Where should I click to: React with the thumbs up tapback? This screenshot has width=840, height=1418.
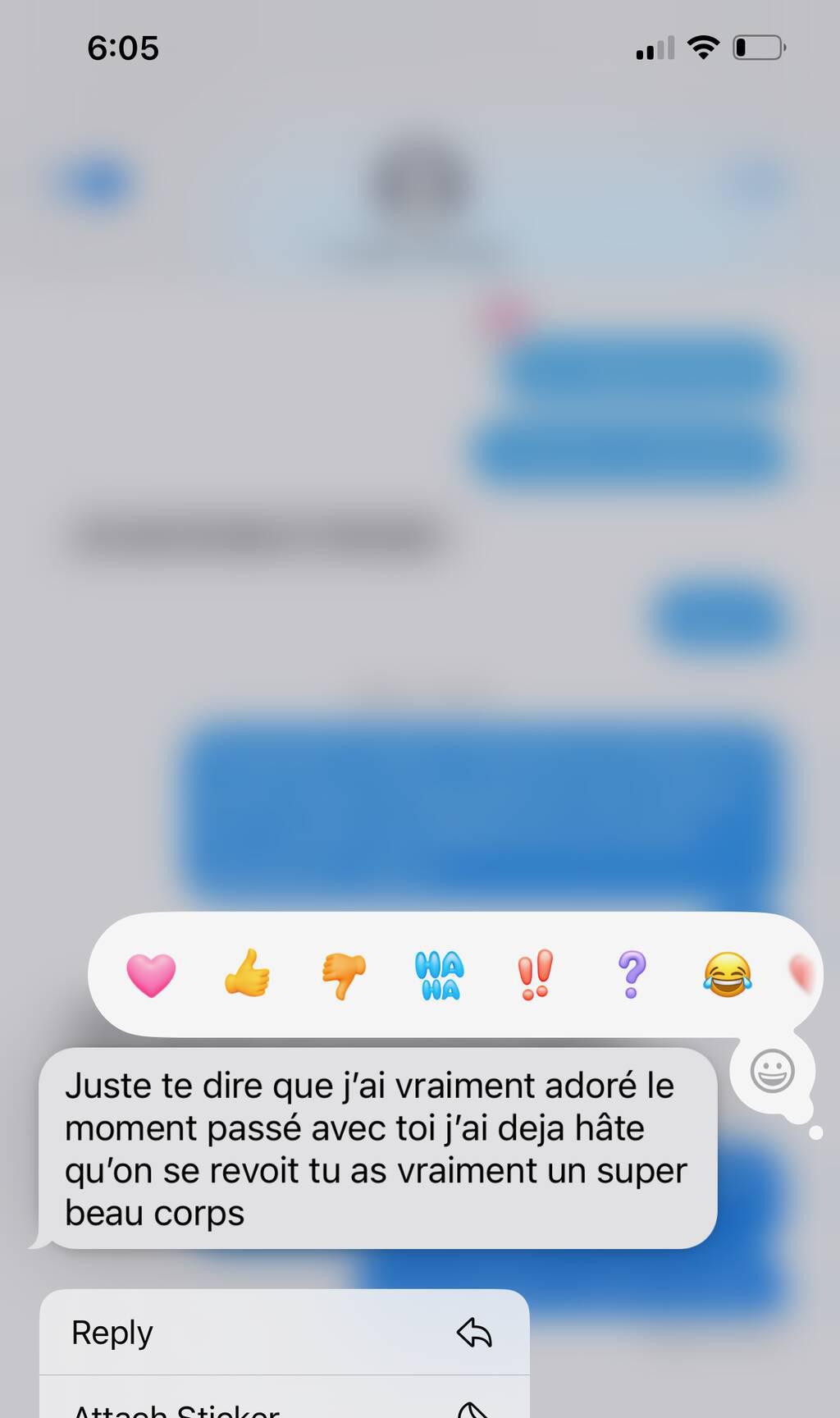click(247, 974)
